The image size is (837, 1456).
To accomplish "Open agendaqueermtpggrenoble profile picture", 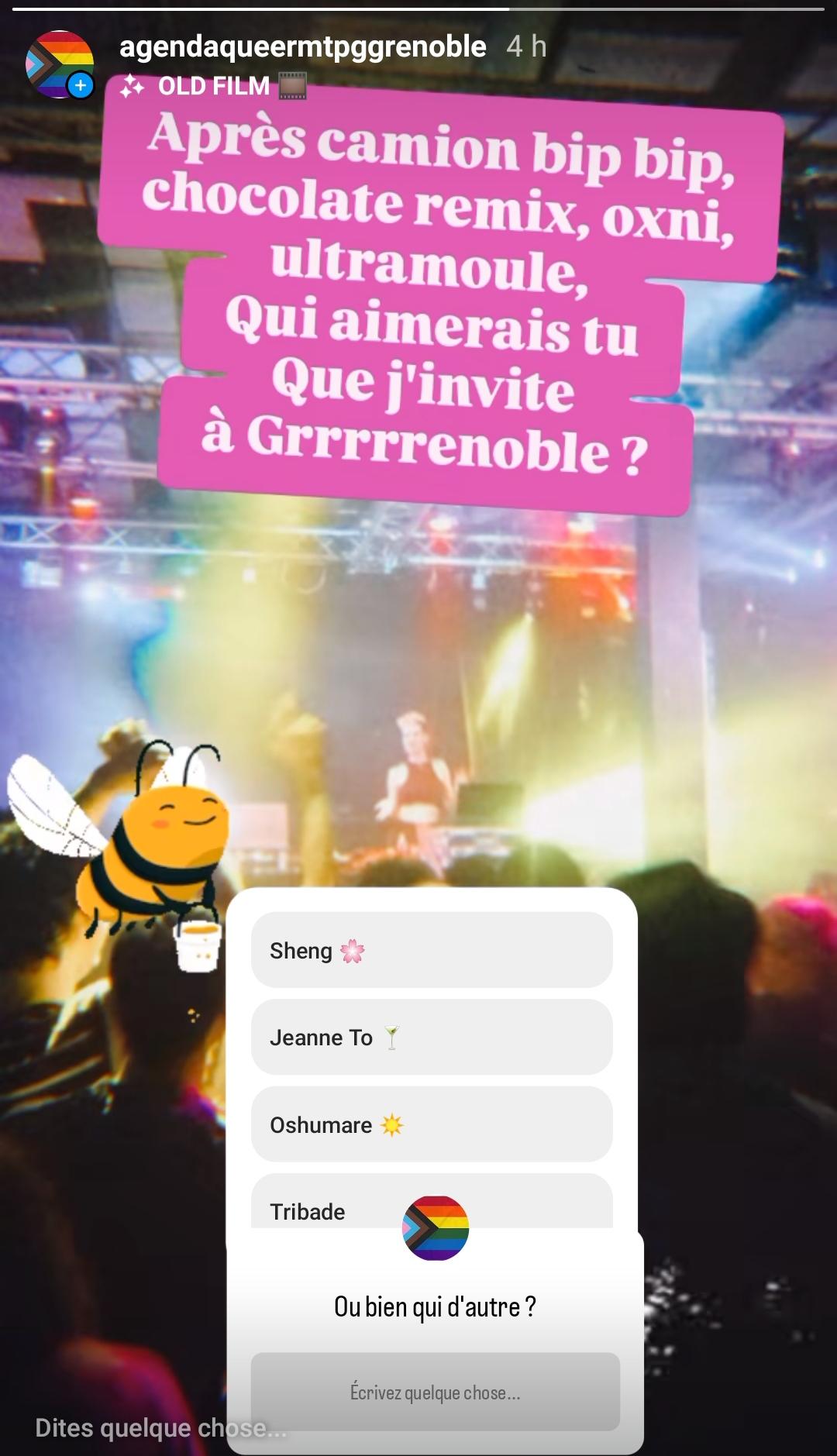I will [x=60, y=64].
